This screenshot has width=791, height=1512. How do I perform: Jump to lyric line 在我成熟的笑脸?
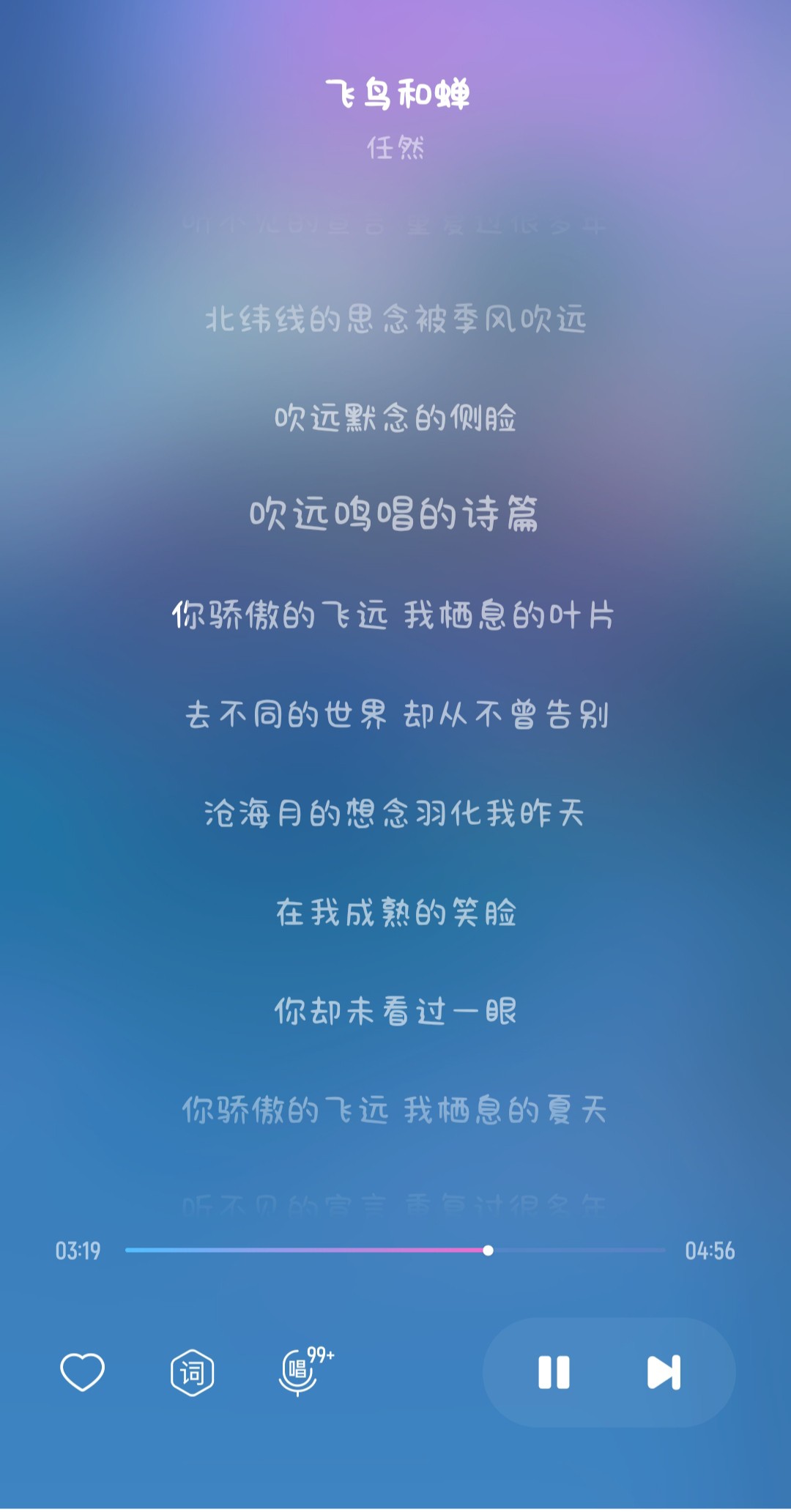[x=395, y=913]
